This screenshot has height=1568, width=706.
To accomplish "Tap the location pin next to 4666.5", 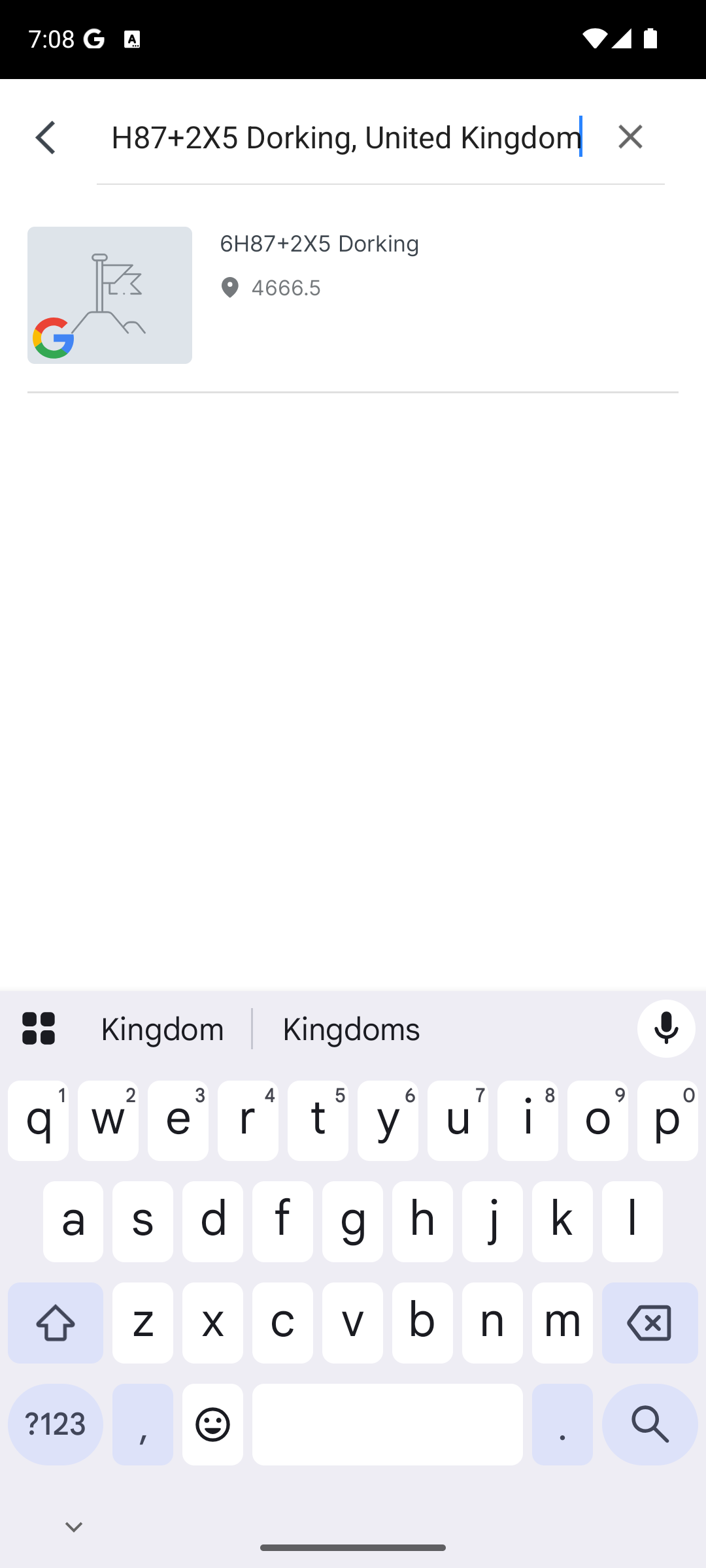I will [x=230, y=287].
